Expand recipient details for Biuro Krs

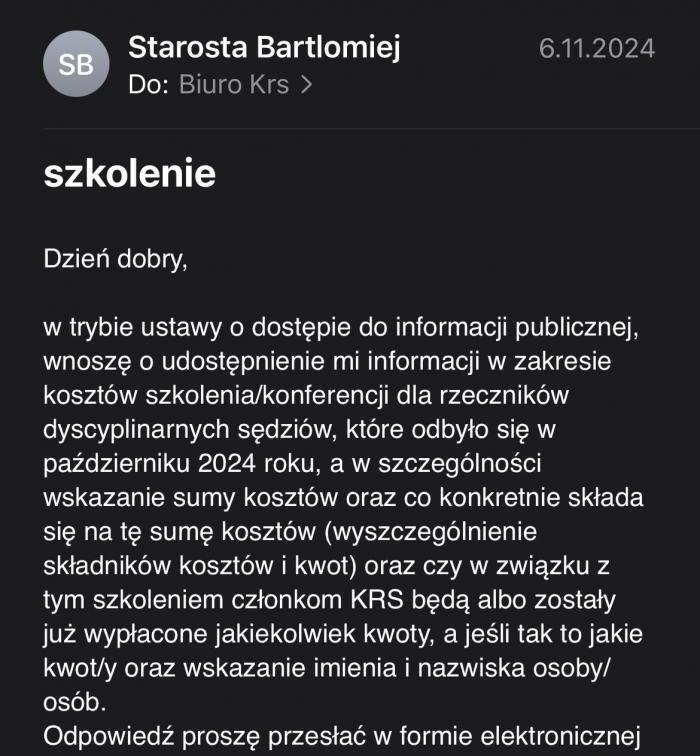point(245,85)
